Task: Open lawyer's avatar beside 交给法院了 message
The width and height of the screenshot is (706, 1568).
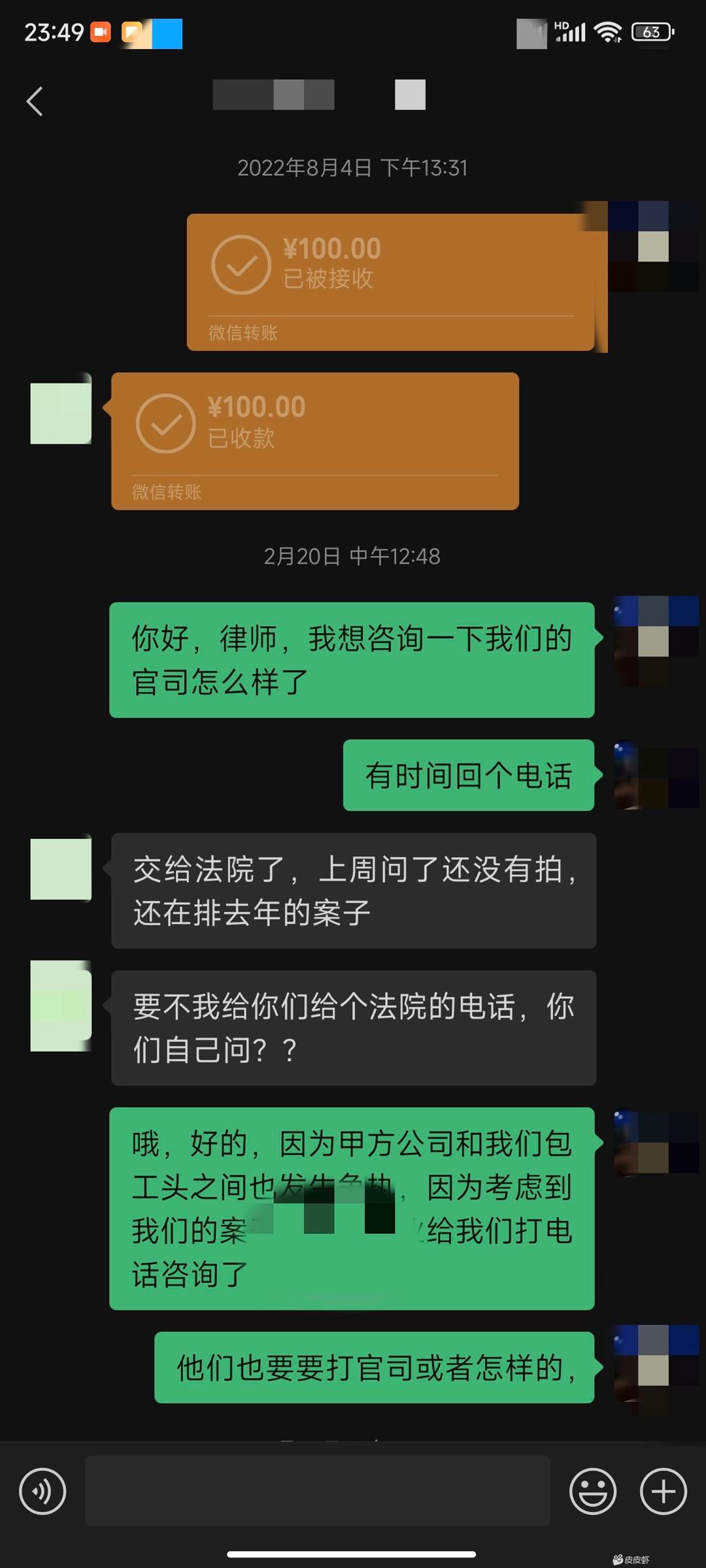Action: pos(61,870)
